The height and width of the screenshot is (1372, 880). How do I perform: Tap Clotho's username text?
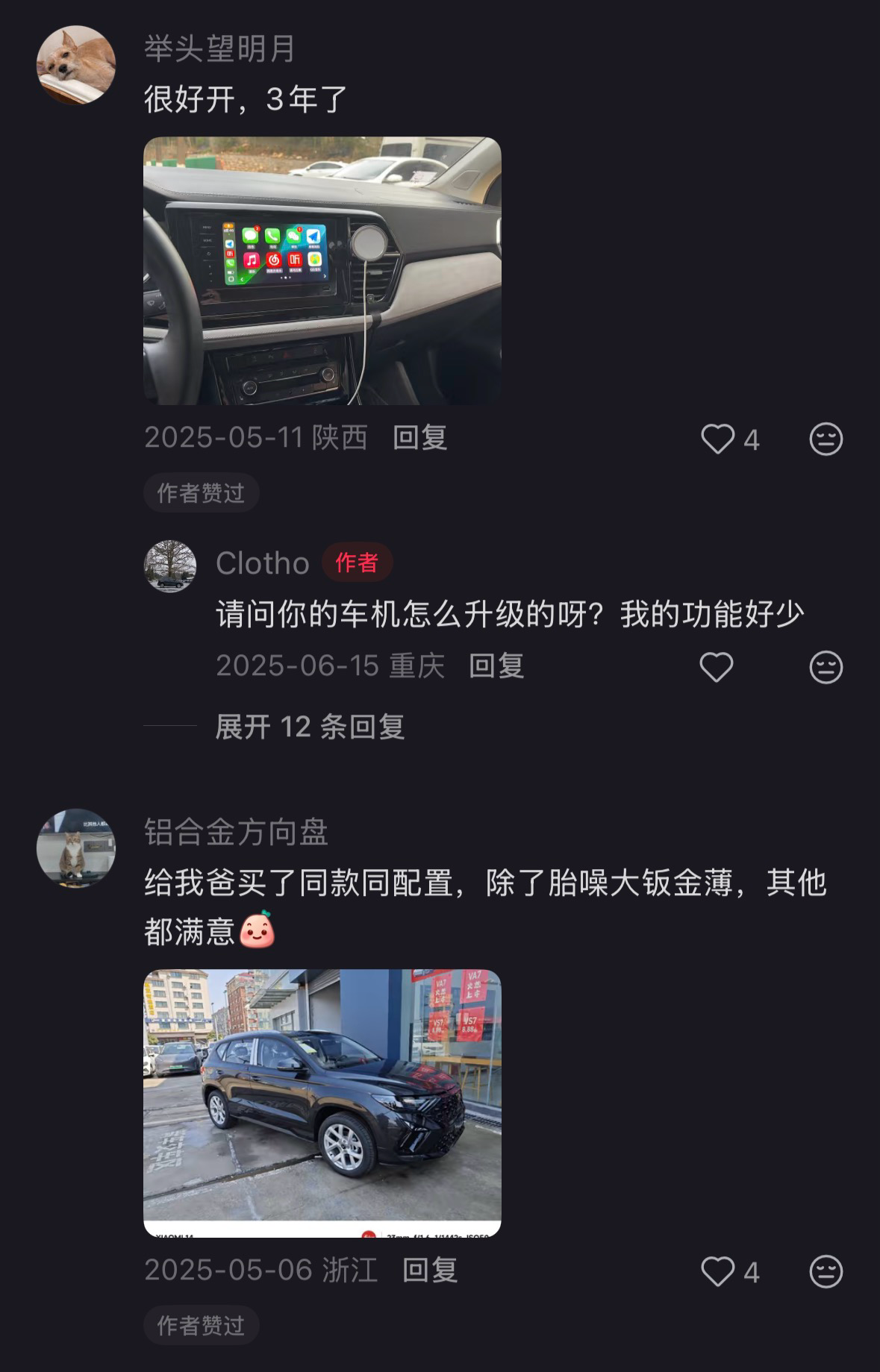(261, 563)
